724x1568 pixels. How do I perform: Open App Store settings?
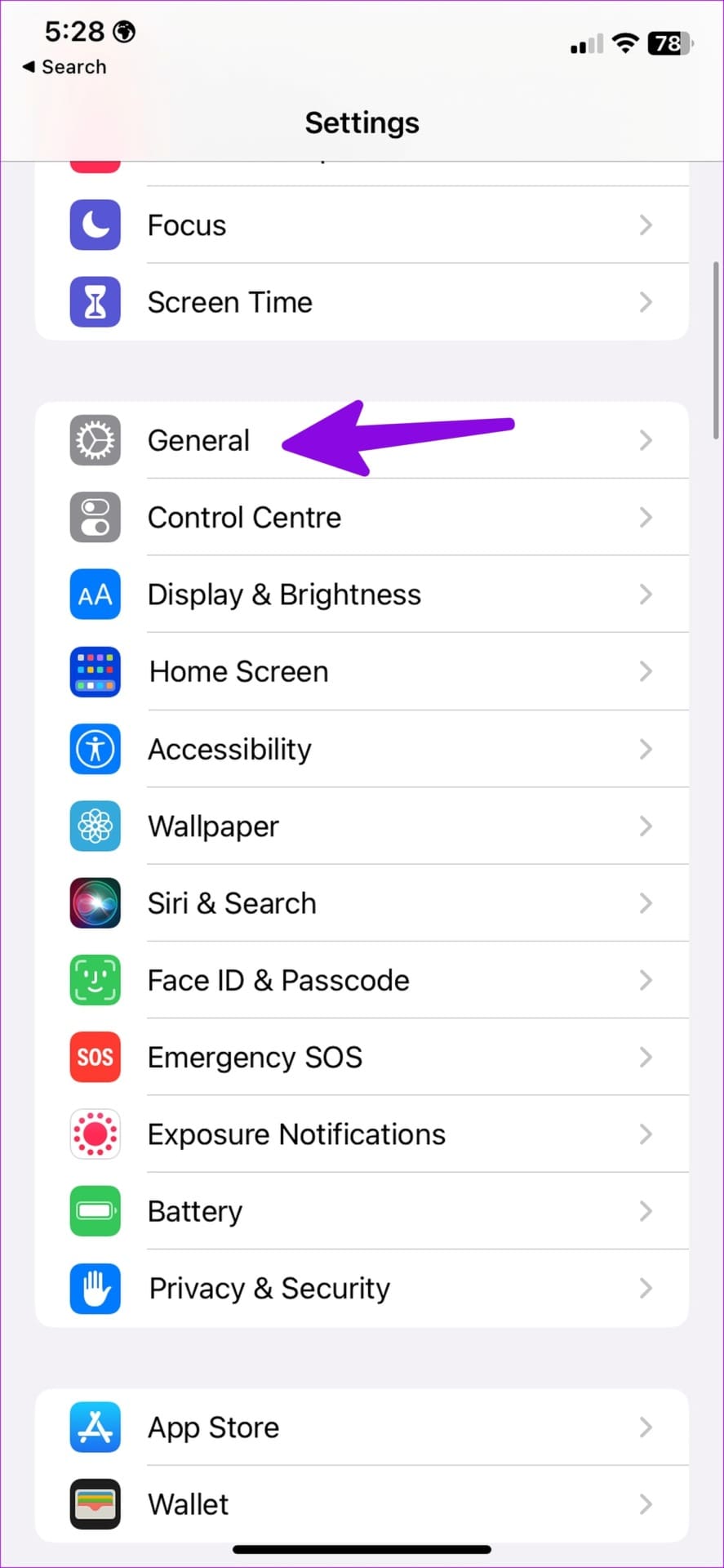point(362,1427)
